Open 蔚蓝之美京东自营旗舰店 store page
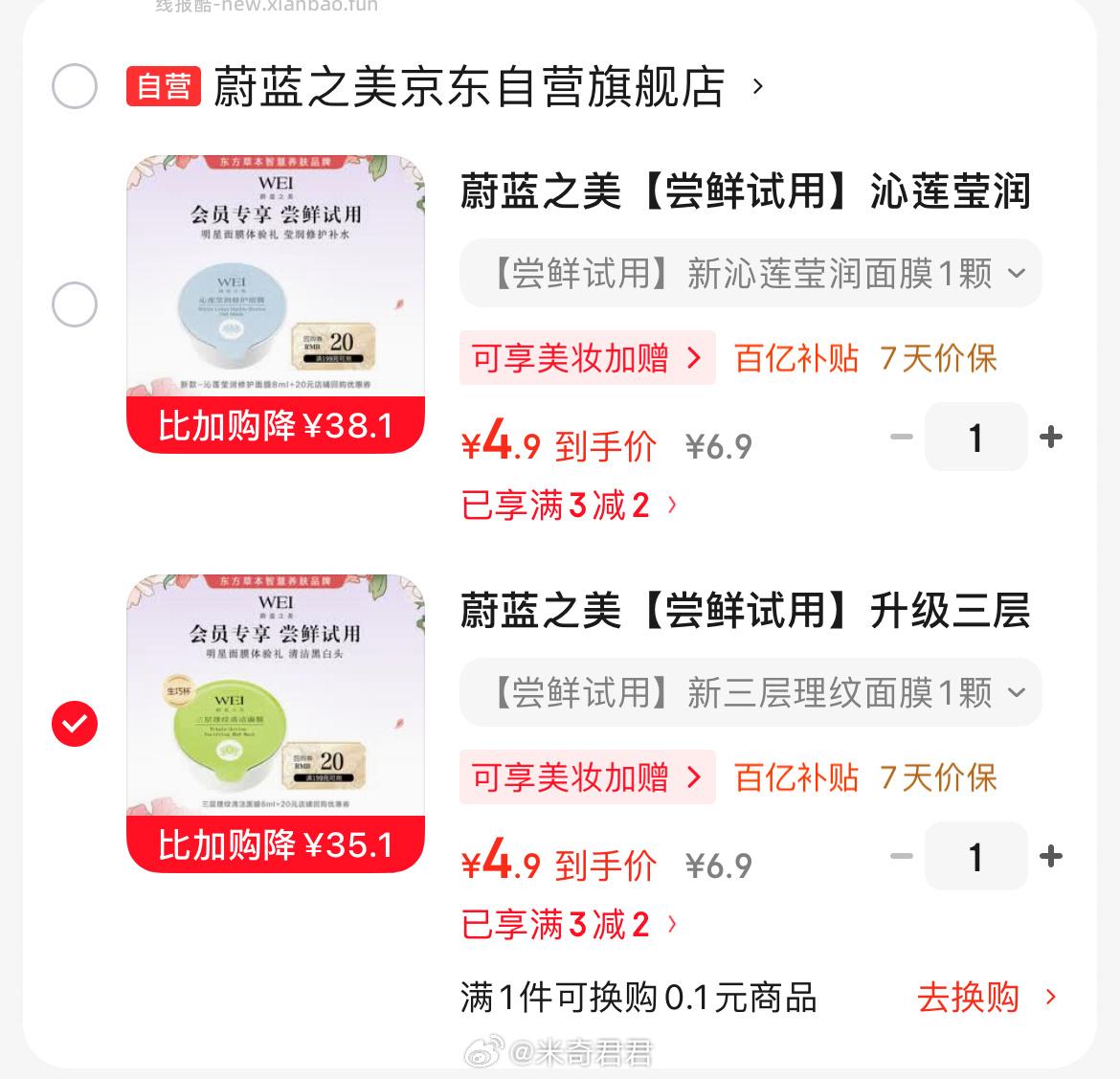The height and width of the screenshot is (1079, 1120). coord(469,87)
